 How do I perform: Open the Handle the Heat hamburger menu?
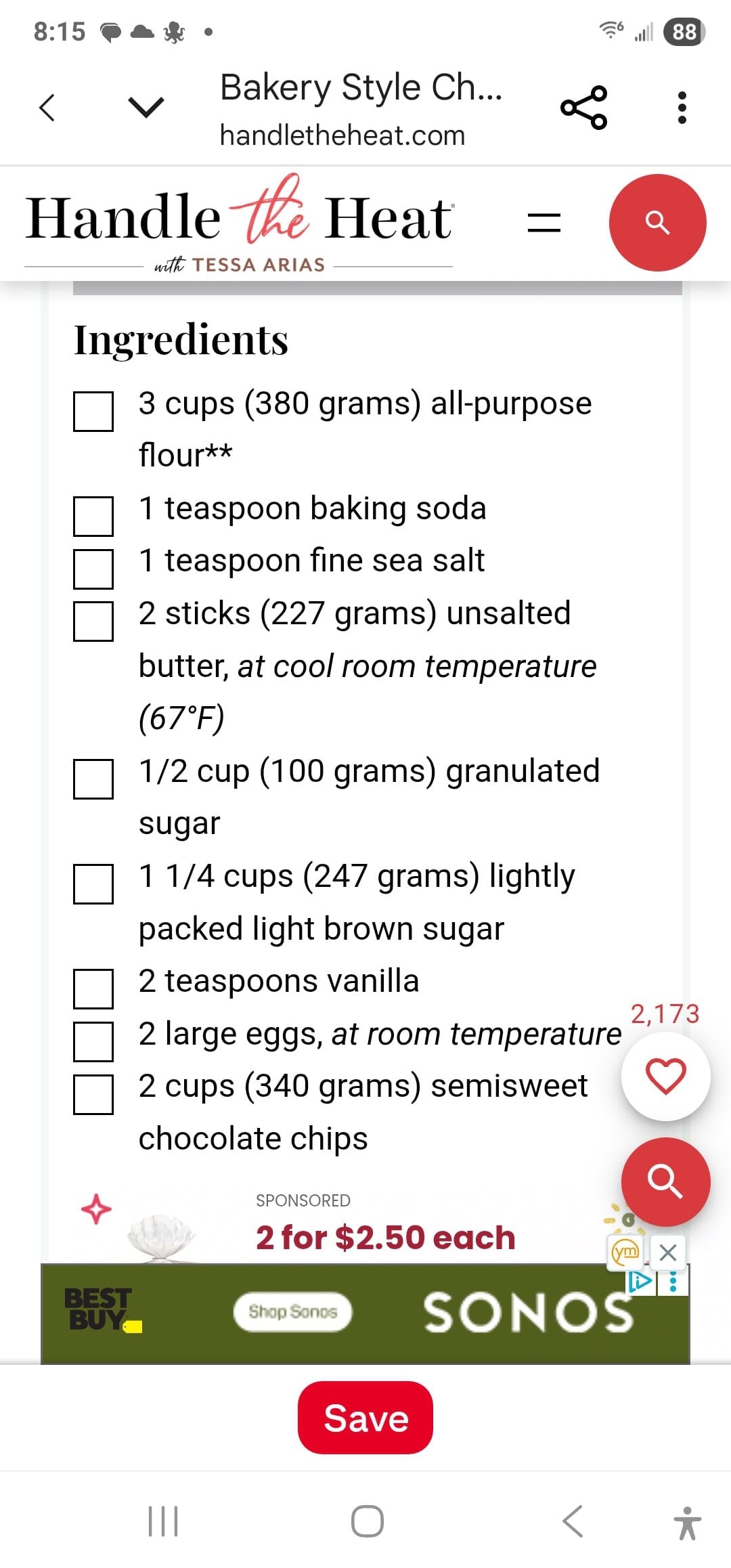[544, 223]
